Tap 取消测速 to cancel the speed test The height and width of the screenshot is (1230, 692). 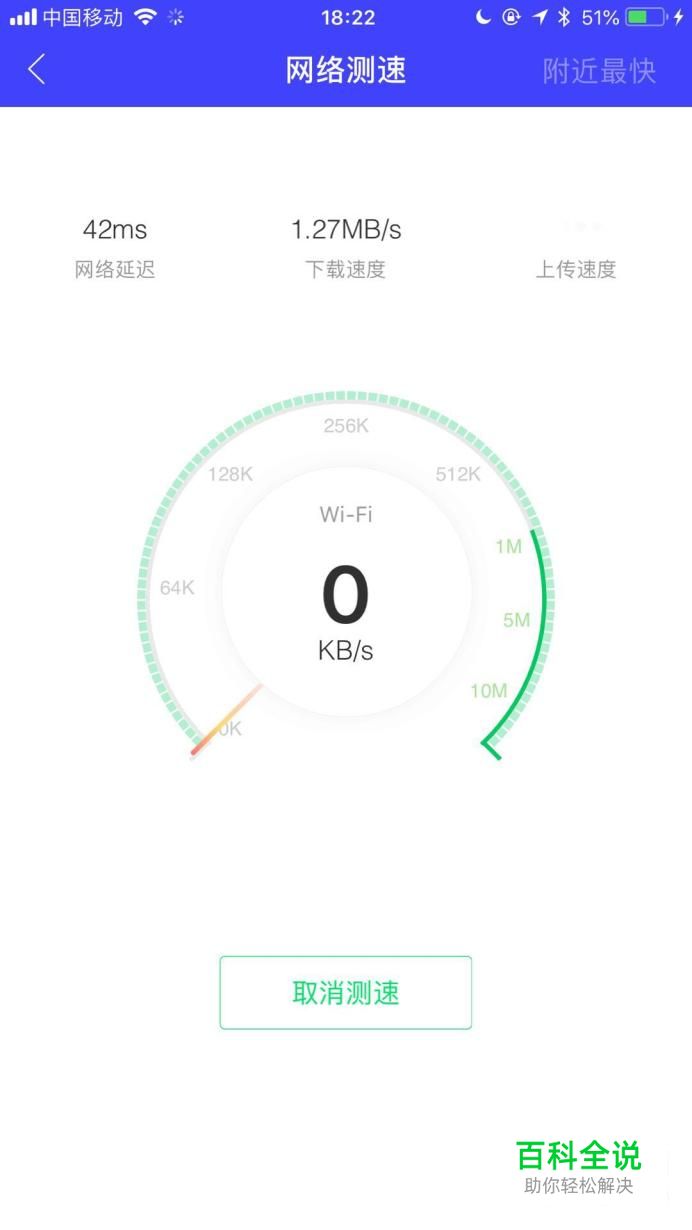point(346,993)
